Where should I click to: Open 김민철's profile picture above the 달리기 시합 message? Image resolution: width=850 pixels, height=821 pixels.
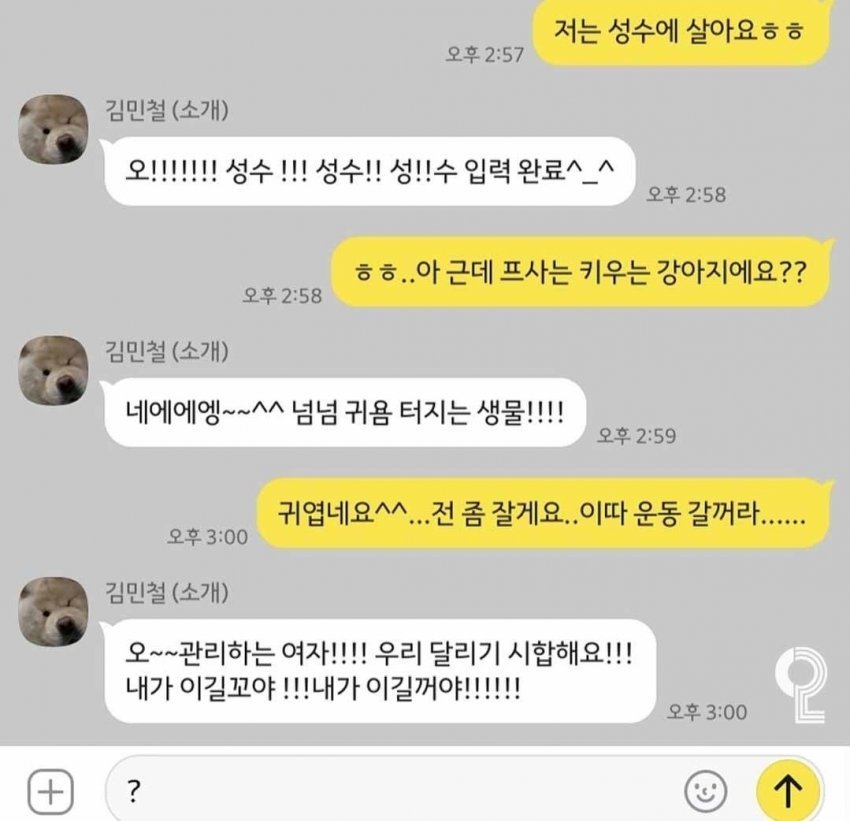click(53, 612)
